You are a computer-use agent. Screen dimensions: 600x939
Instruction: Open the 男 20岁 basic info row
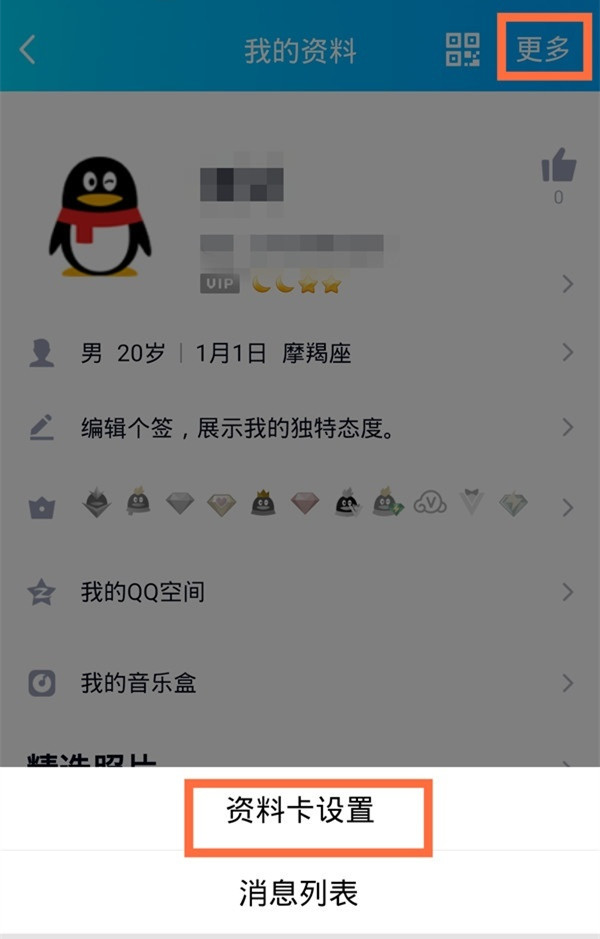tap(300, 352)
